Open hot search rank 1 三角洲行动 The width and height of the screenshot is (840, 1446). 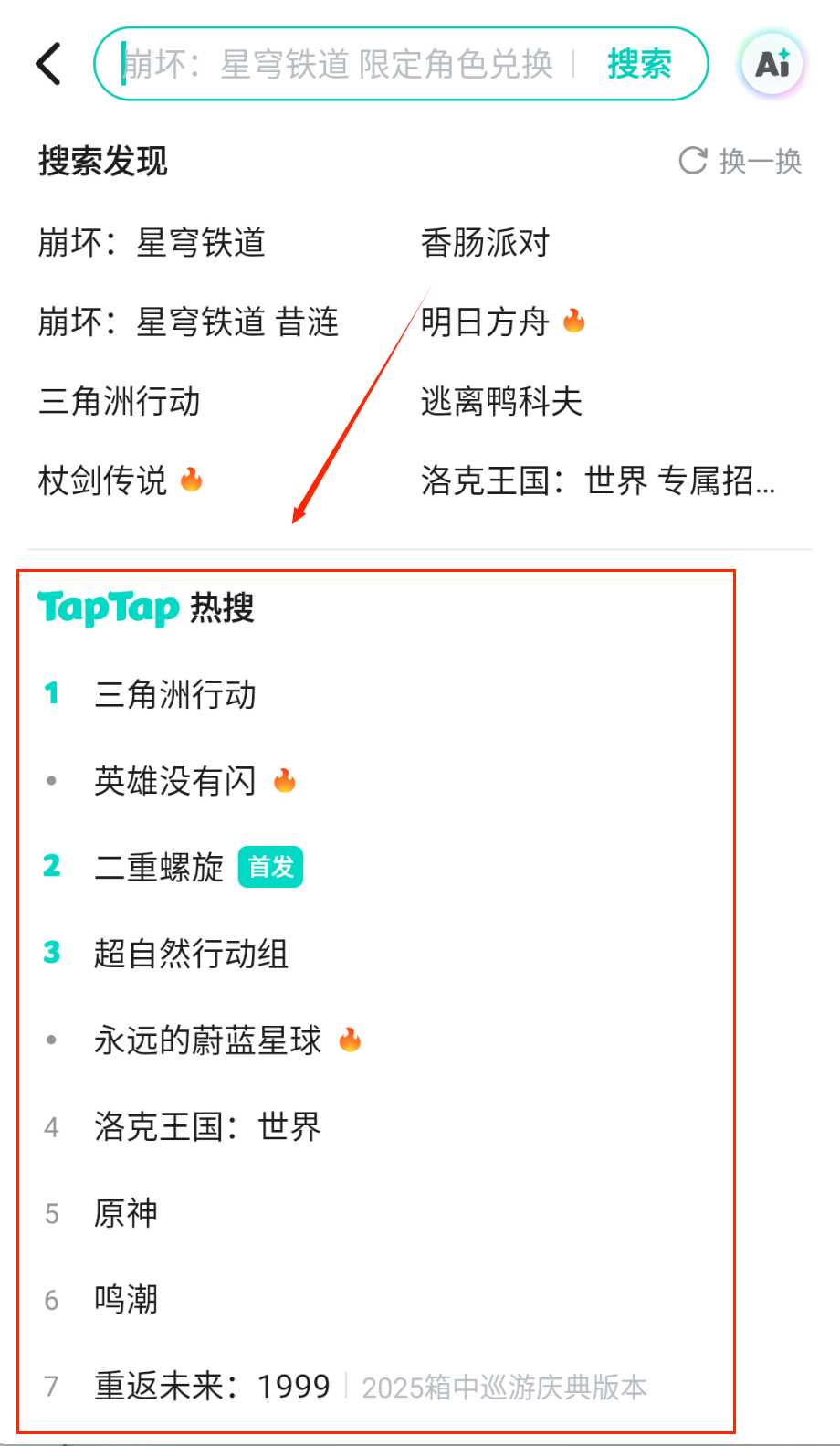click(175, 695)
